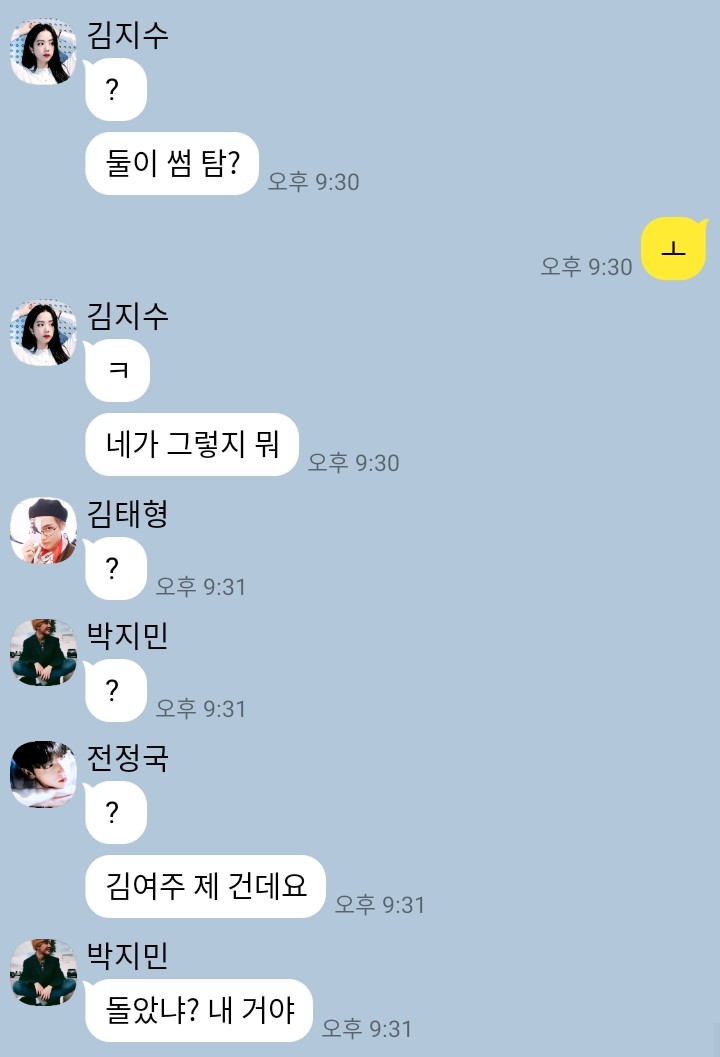The image size is (720, 1057).
Task: Open 김태형's profile picture
Action: (43, 531)
